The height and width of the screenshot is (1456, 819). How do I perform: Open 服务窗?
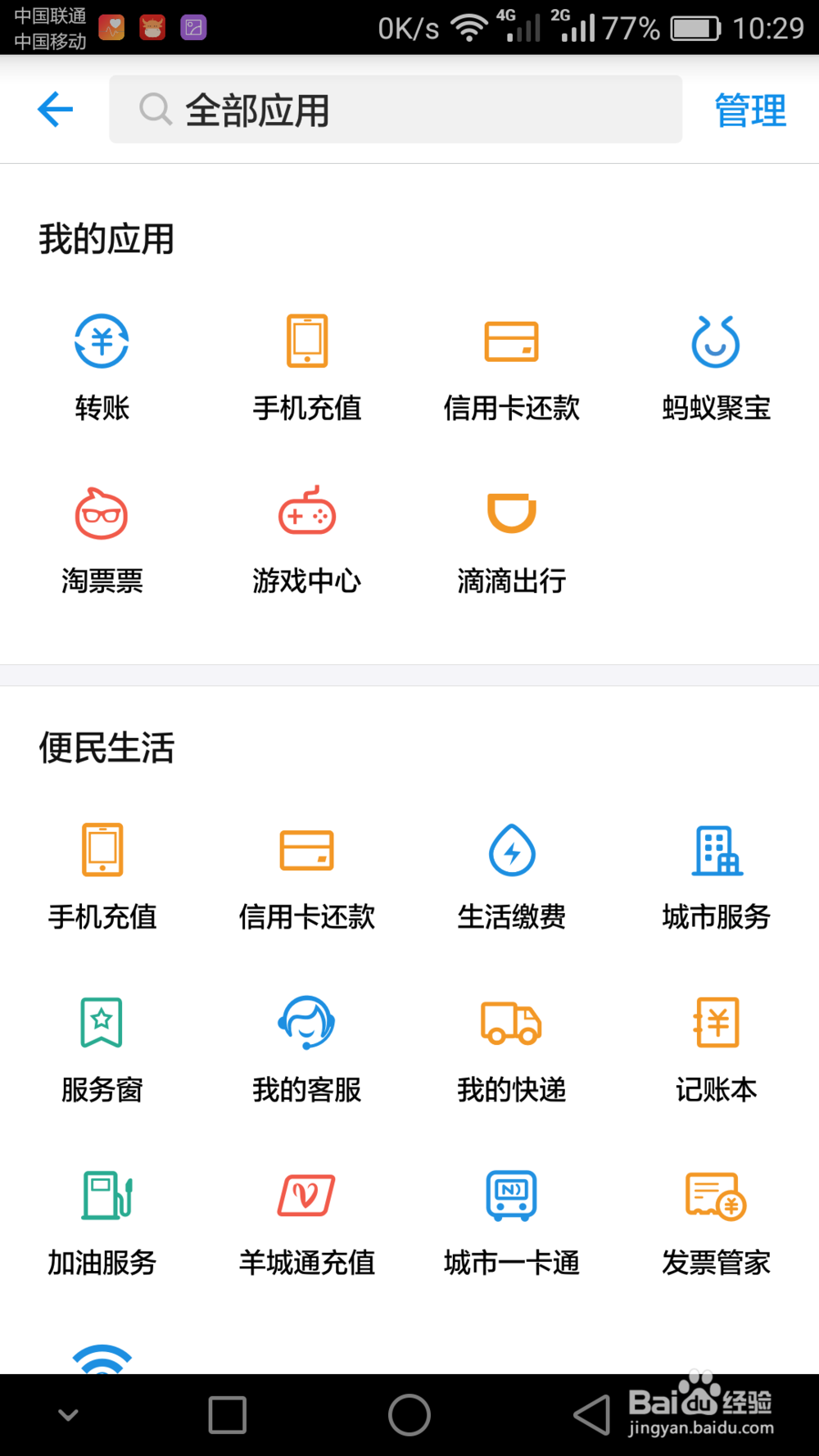102,1050
